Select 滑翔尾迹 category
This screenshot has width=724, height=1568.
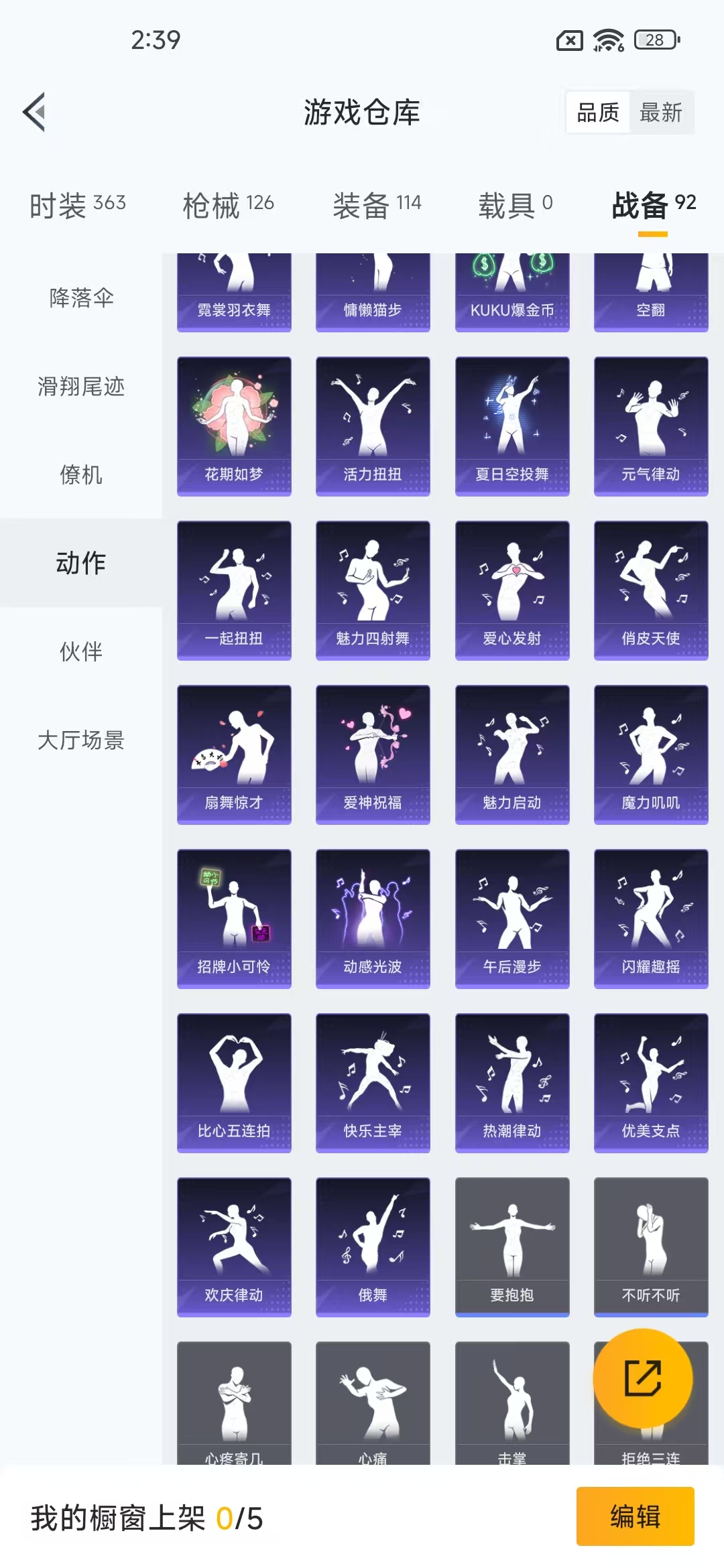point(81,387)
